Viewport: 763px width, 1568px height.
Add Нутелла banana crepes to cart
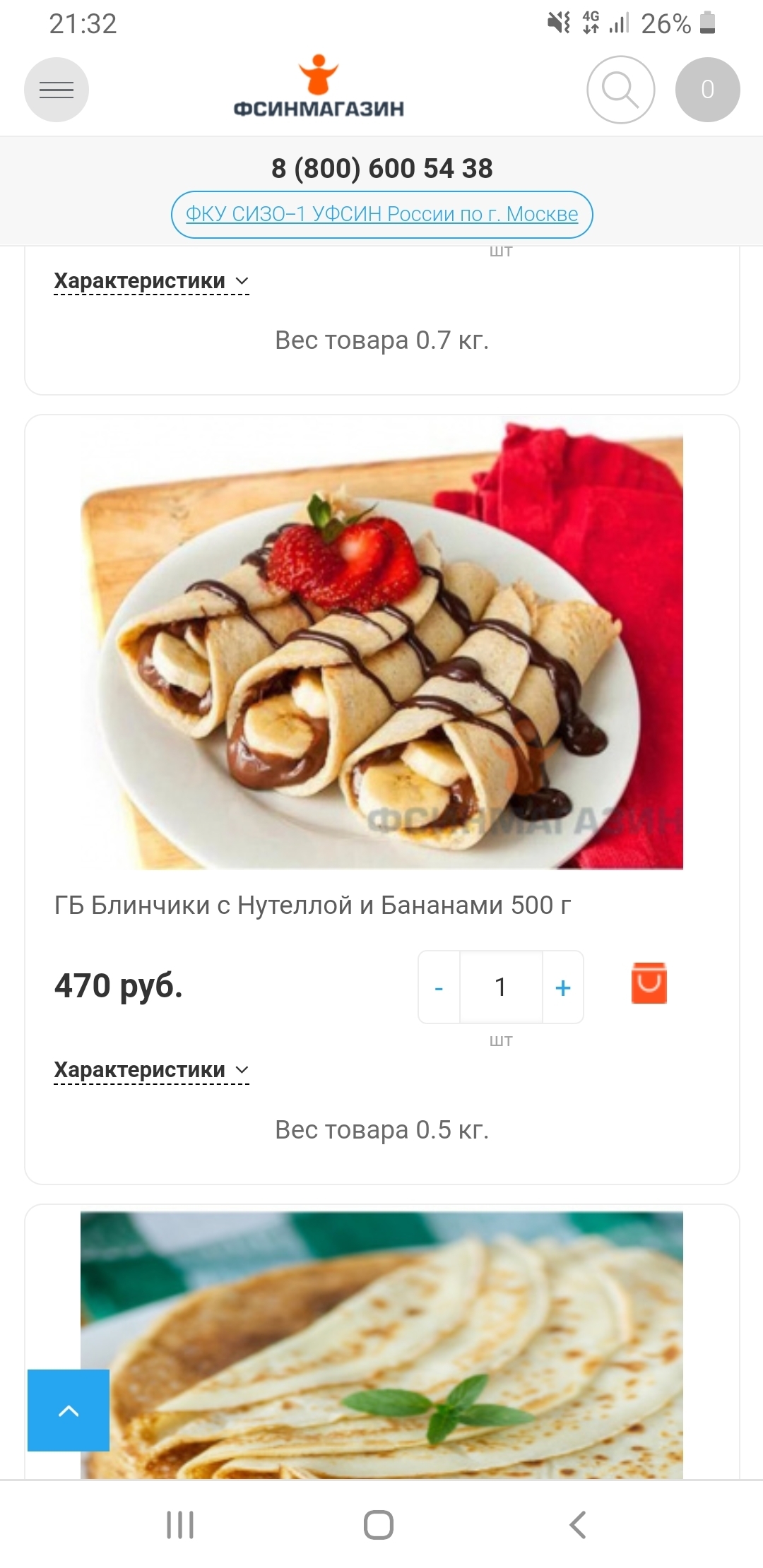(x=649, y=983)
